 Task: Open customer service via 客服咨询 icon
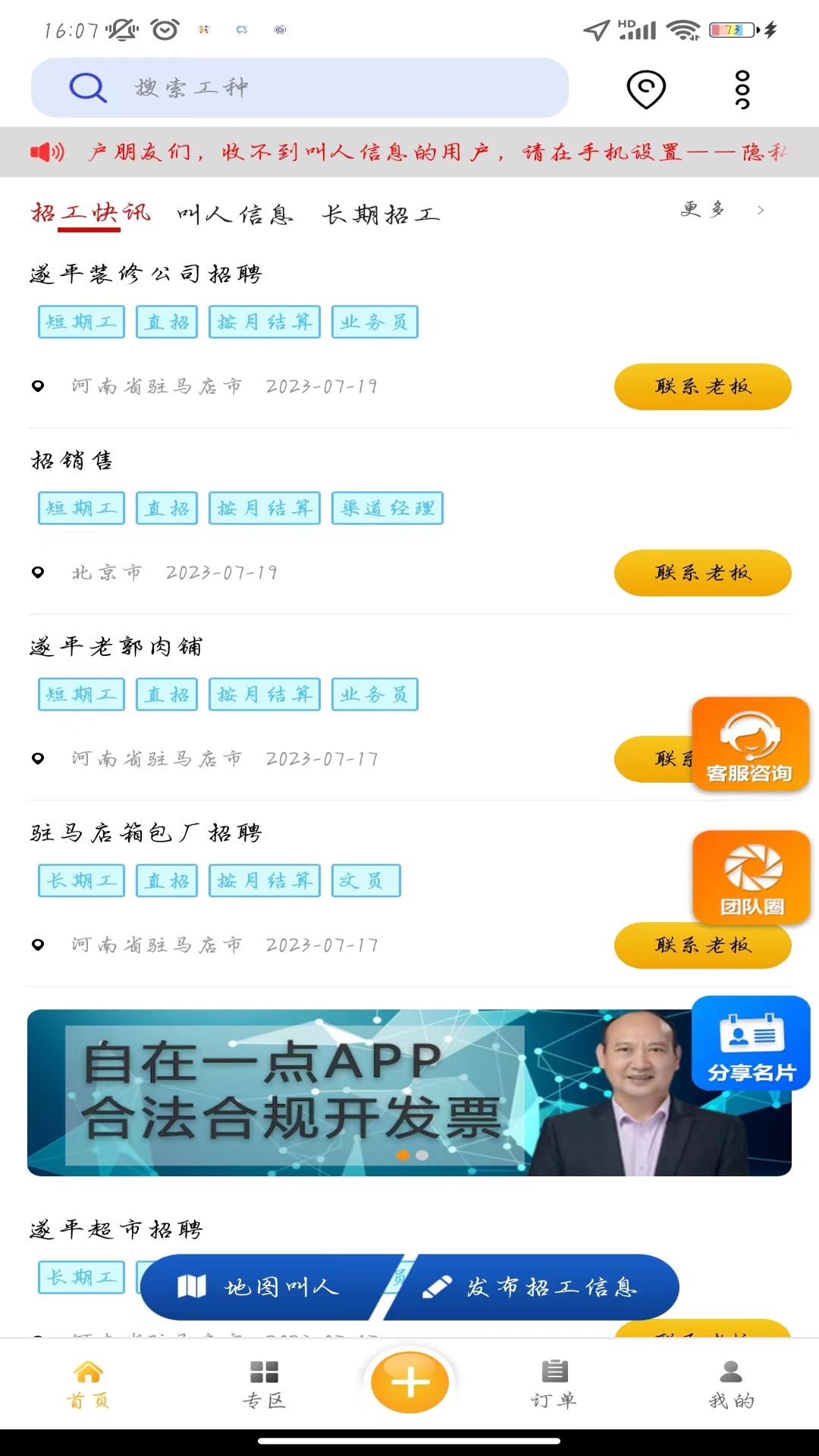pos(749,745)
